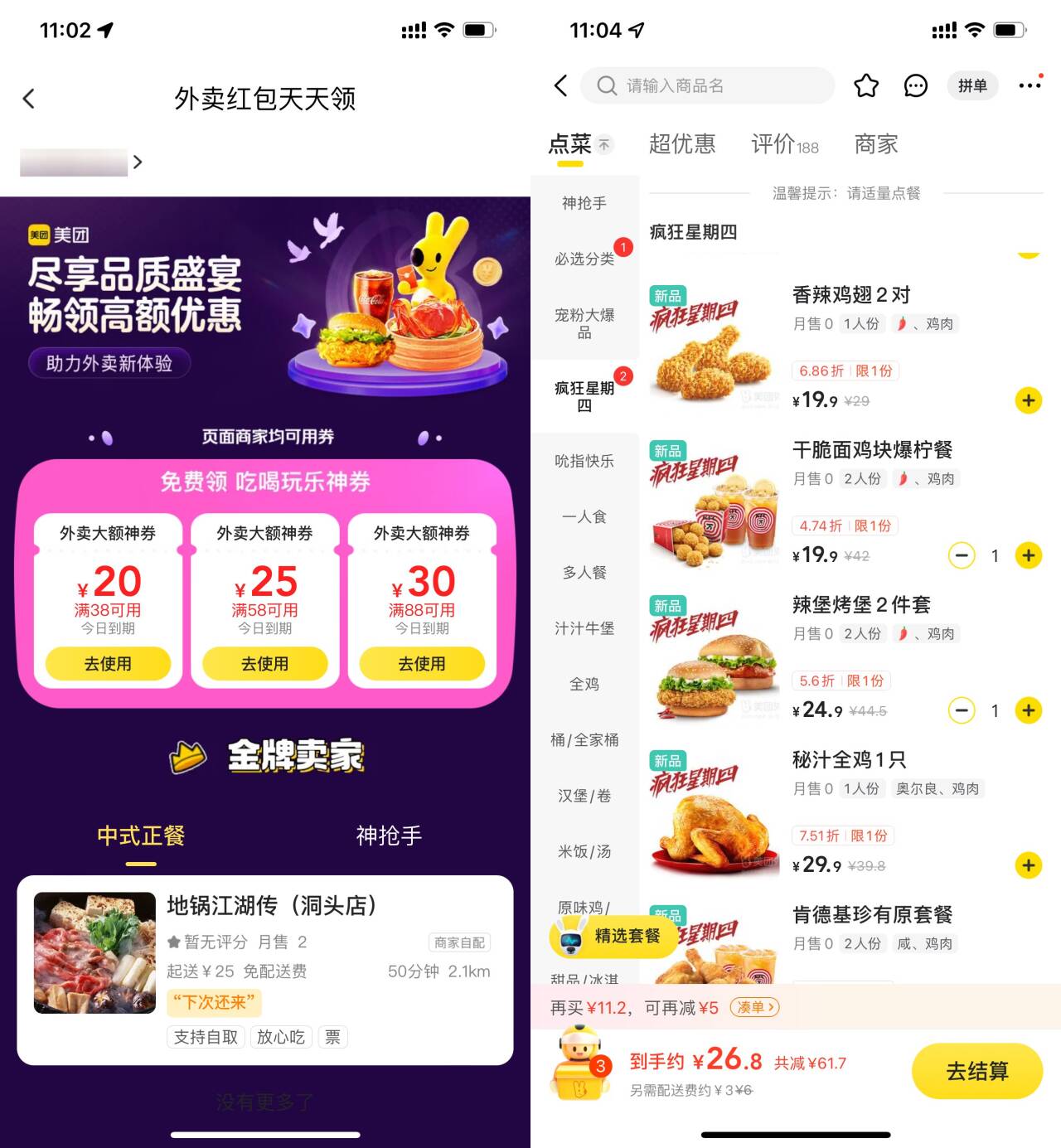Use the ¥20 外卖大额神券 coupon

(108, 664)
